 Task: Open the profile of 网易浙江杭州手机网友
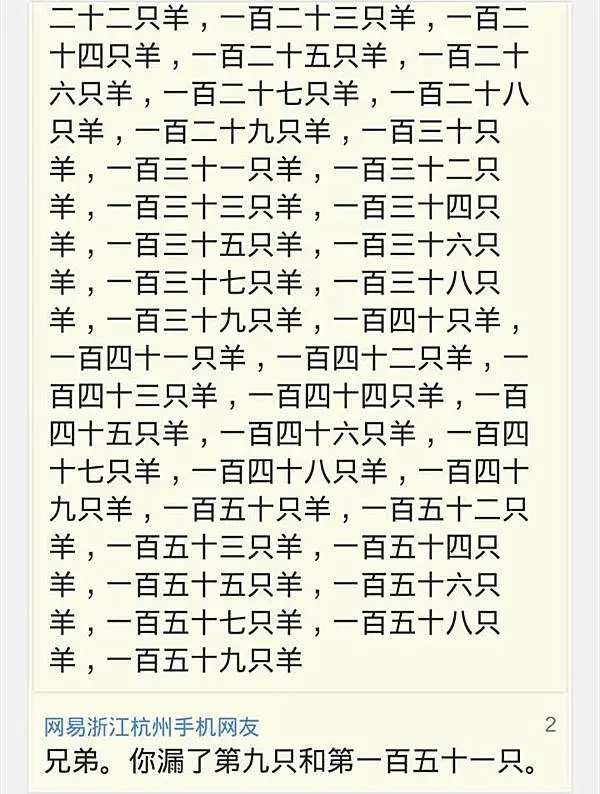pos(151,727)
